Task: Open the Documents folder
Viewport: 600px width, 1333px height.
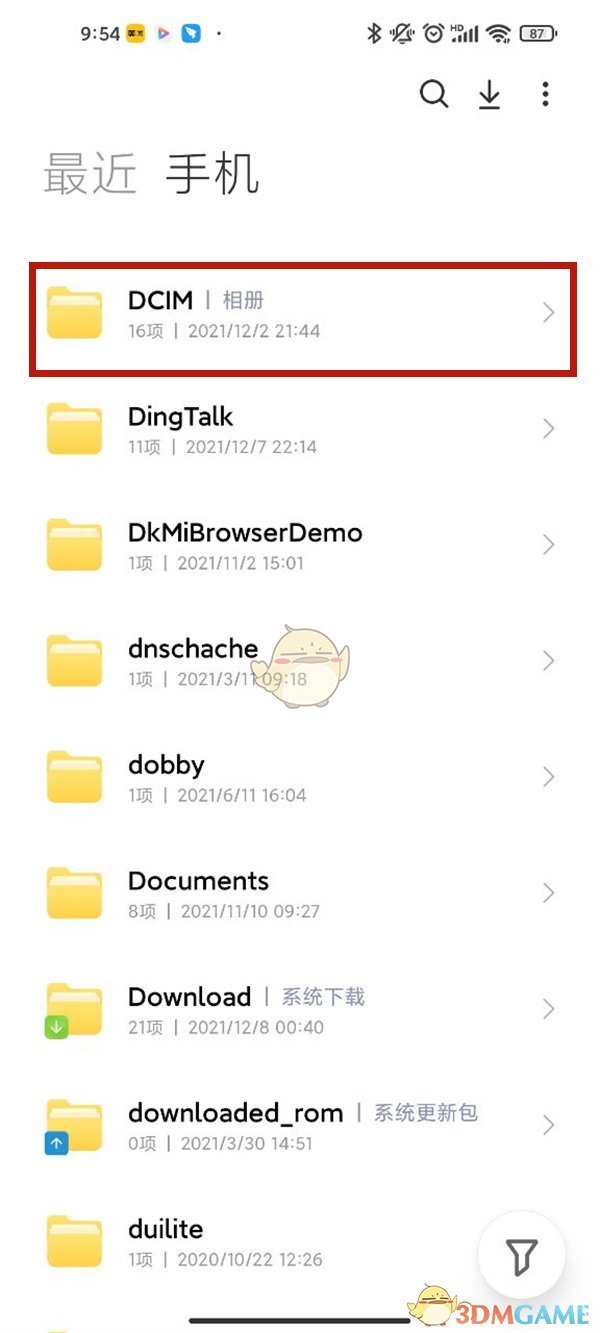Action: click(300, 893)
